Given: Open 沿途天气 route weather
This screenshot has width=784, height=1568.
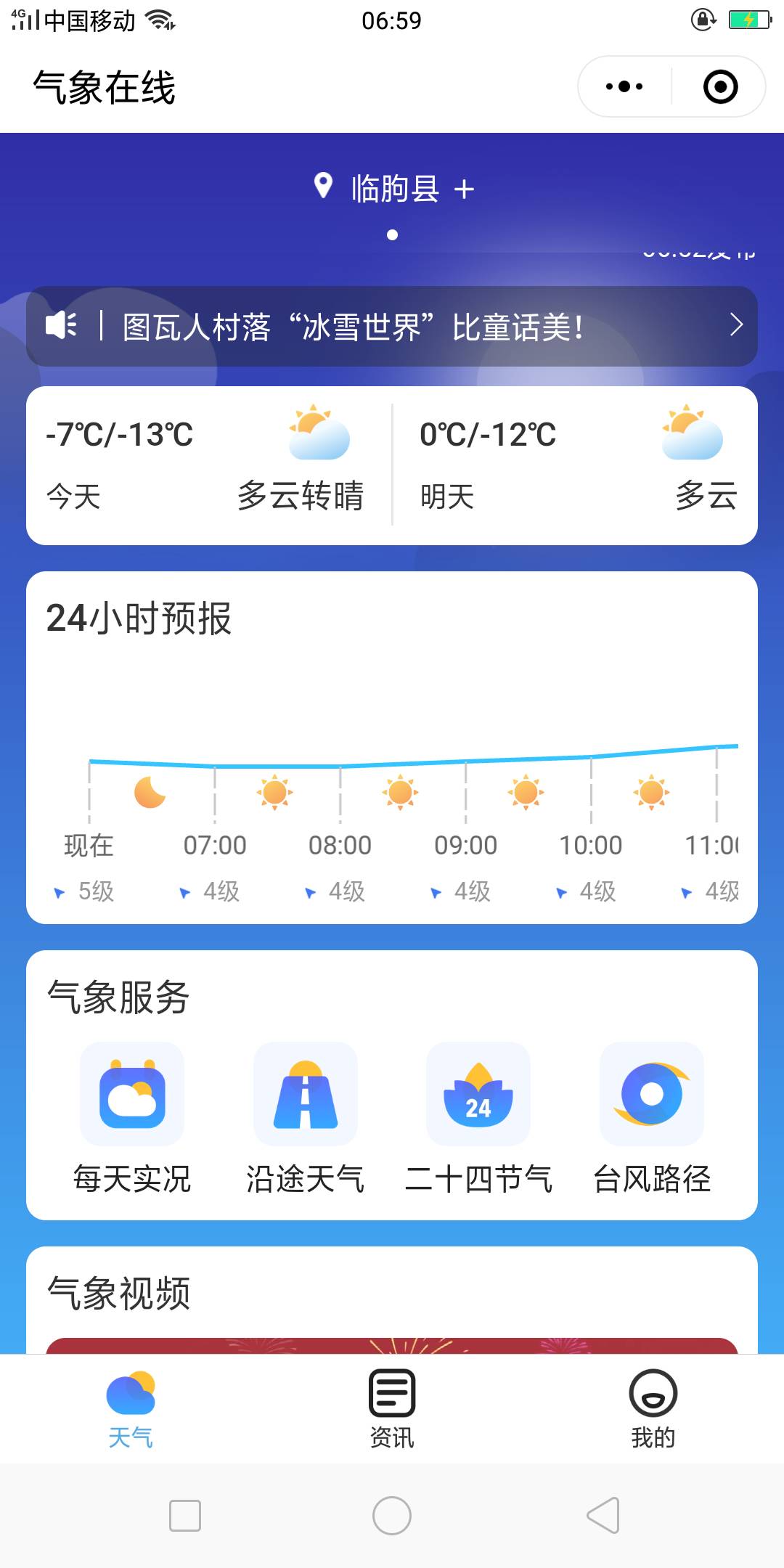Looking at the screenshot, I should tap(306, 1118).
